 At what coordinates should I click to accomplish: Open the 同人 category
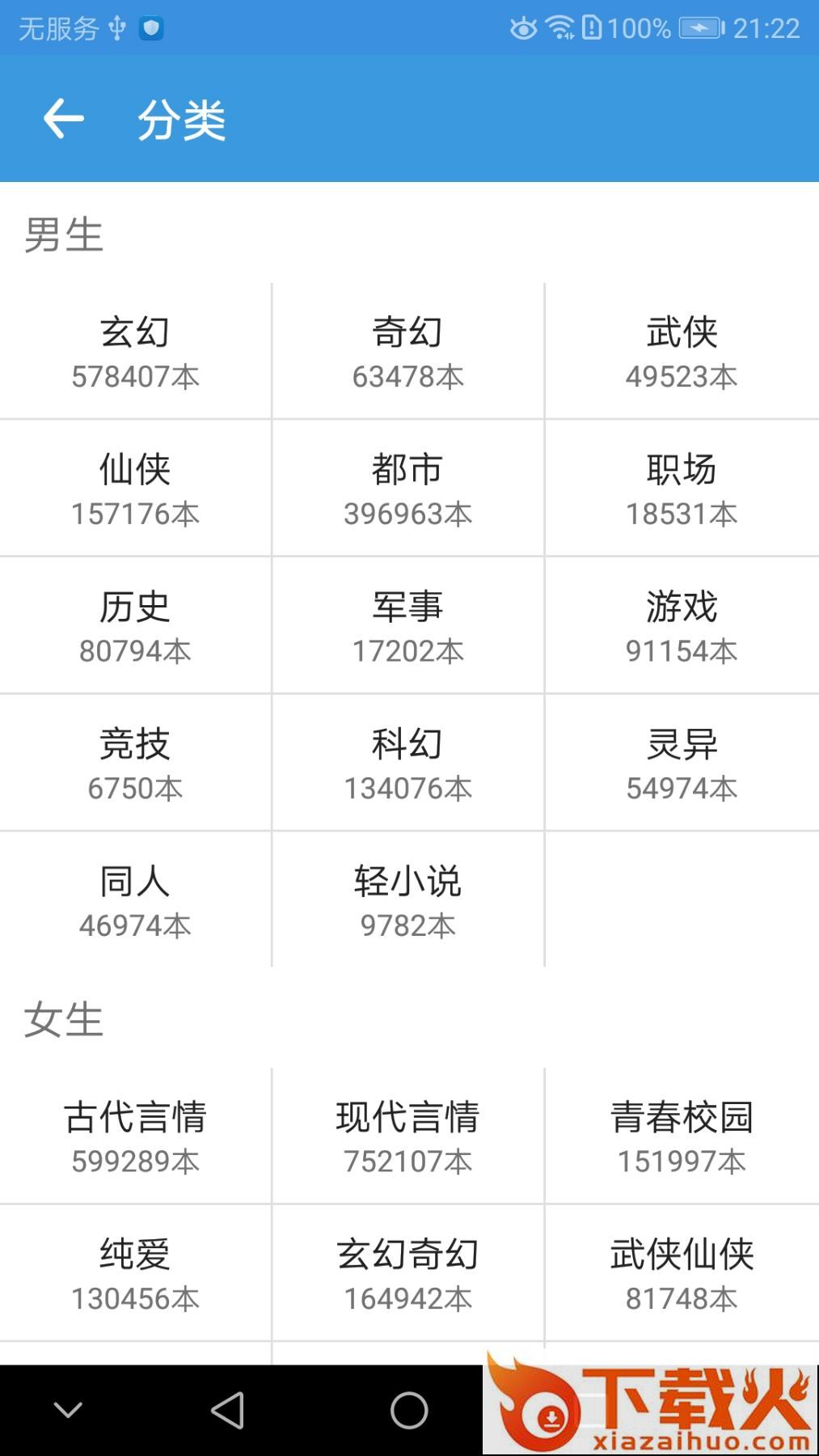click(x=135, y=900)
